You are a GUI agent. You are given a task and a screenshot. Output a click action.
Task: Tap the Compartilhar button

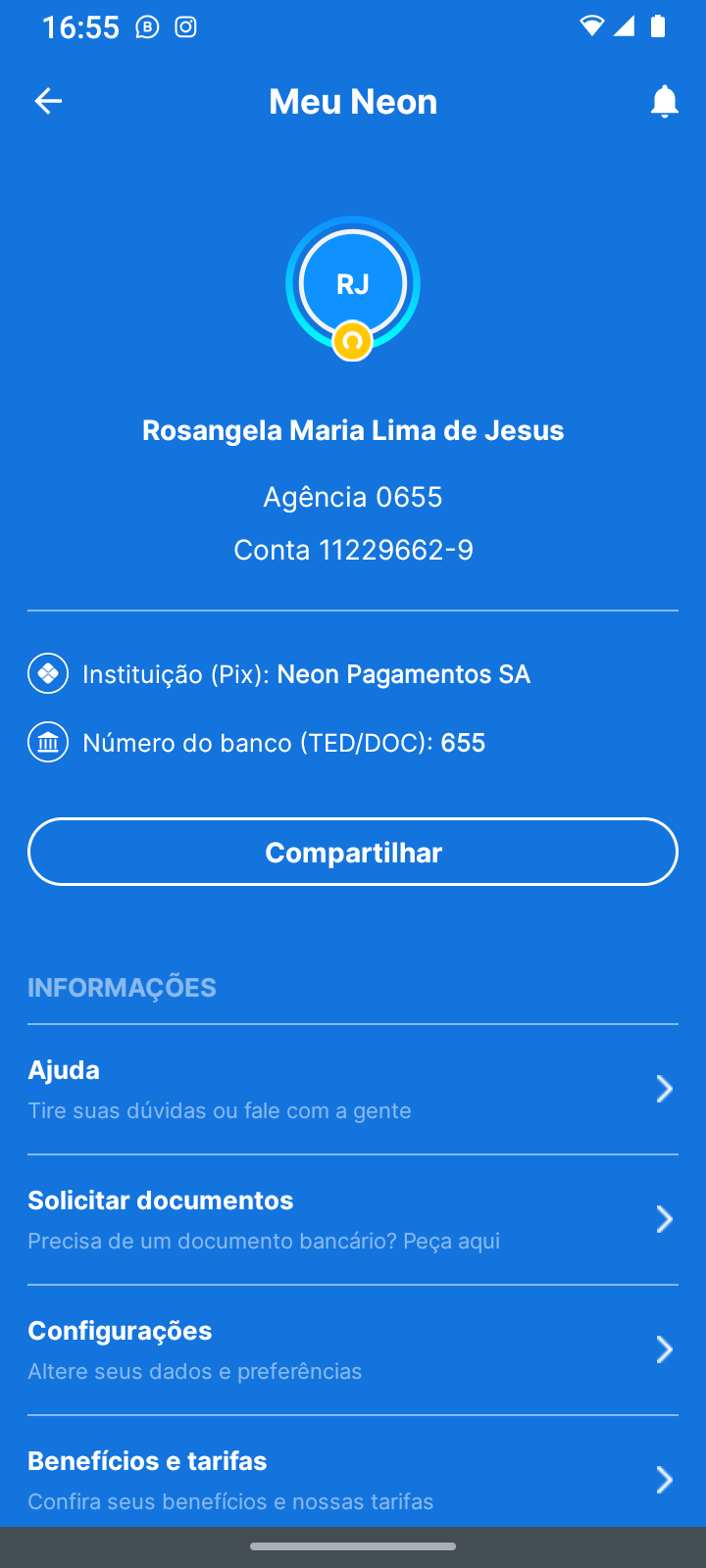pos(353,852)
